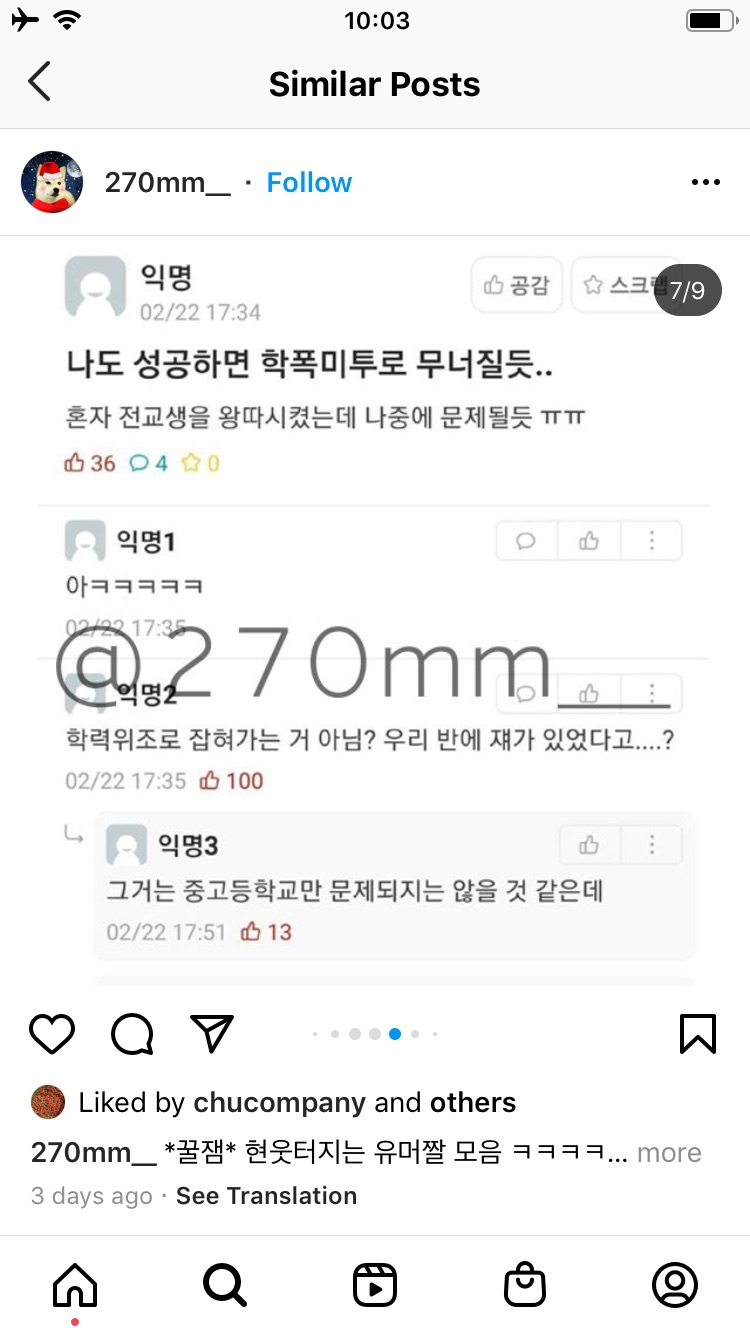Share this post via paper plane
This screenshot has width=750, height=1334.
point(211,1033)
